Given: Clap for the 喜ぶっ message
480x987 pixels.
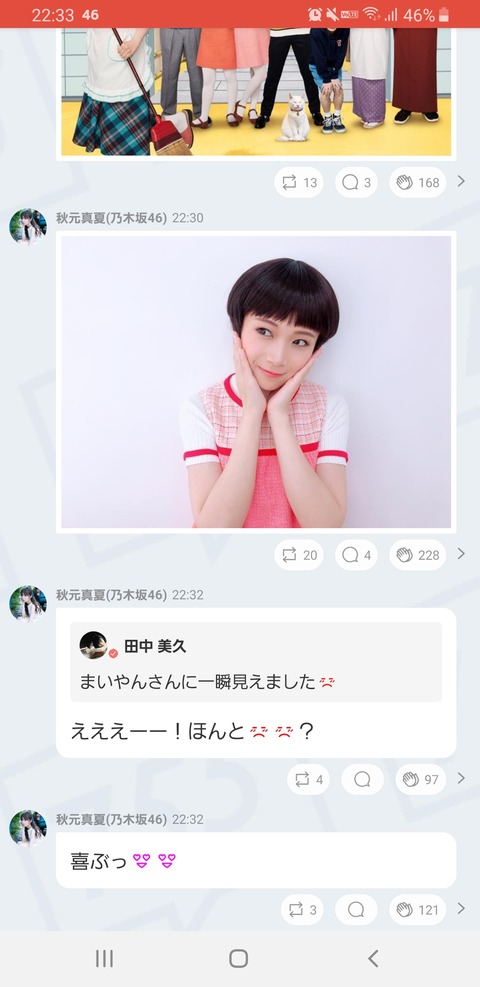Looking at the screenshot, I should click(418, 910).
